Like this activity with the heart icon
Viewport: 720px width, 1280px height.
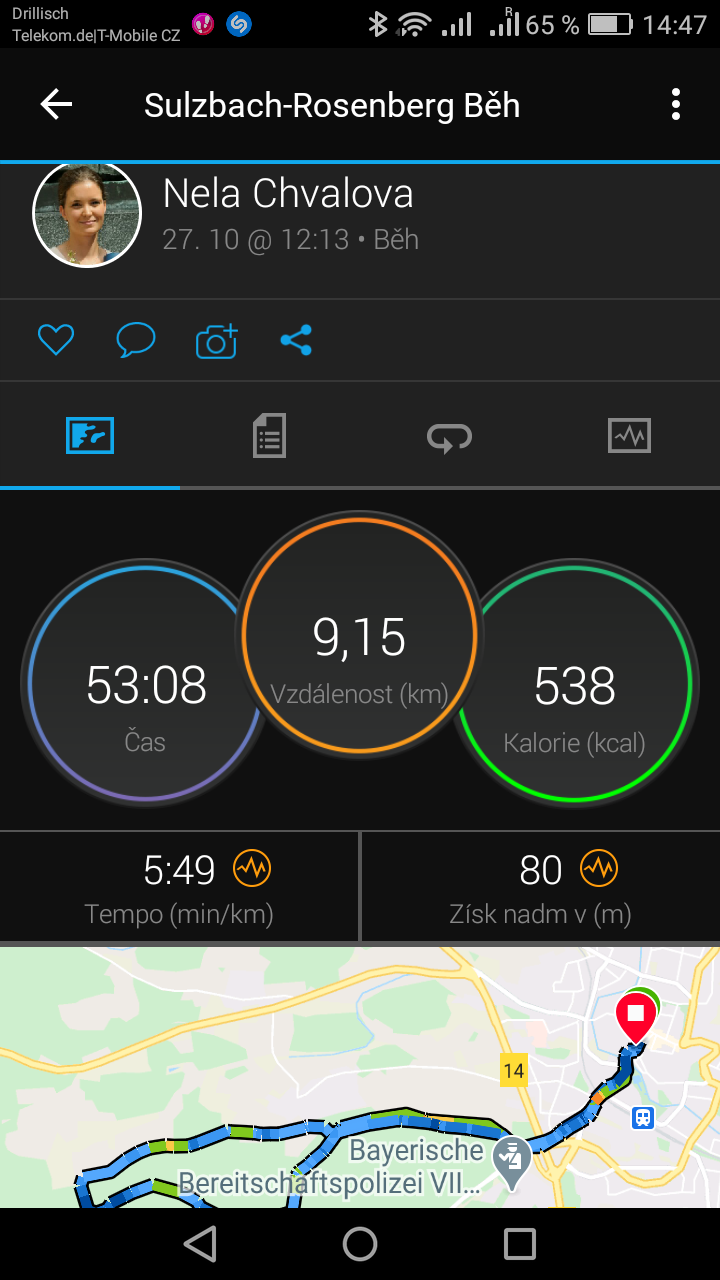[x=56, y=341]
